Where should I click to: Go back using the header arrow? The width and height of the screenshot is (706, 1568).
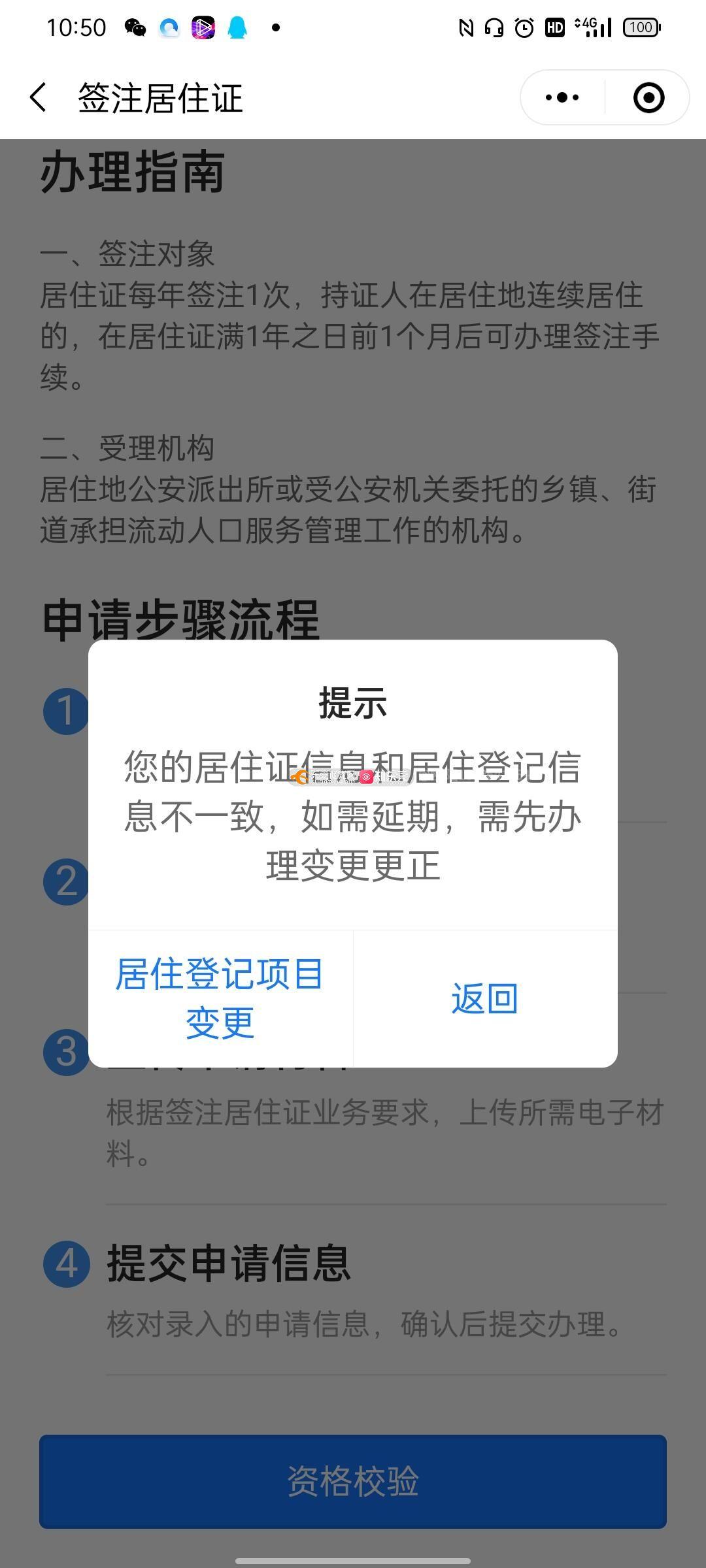click(x=39, y=98)
